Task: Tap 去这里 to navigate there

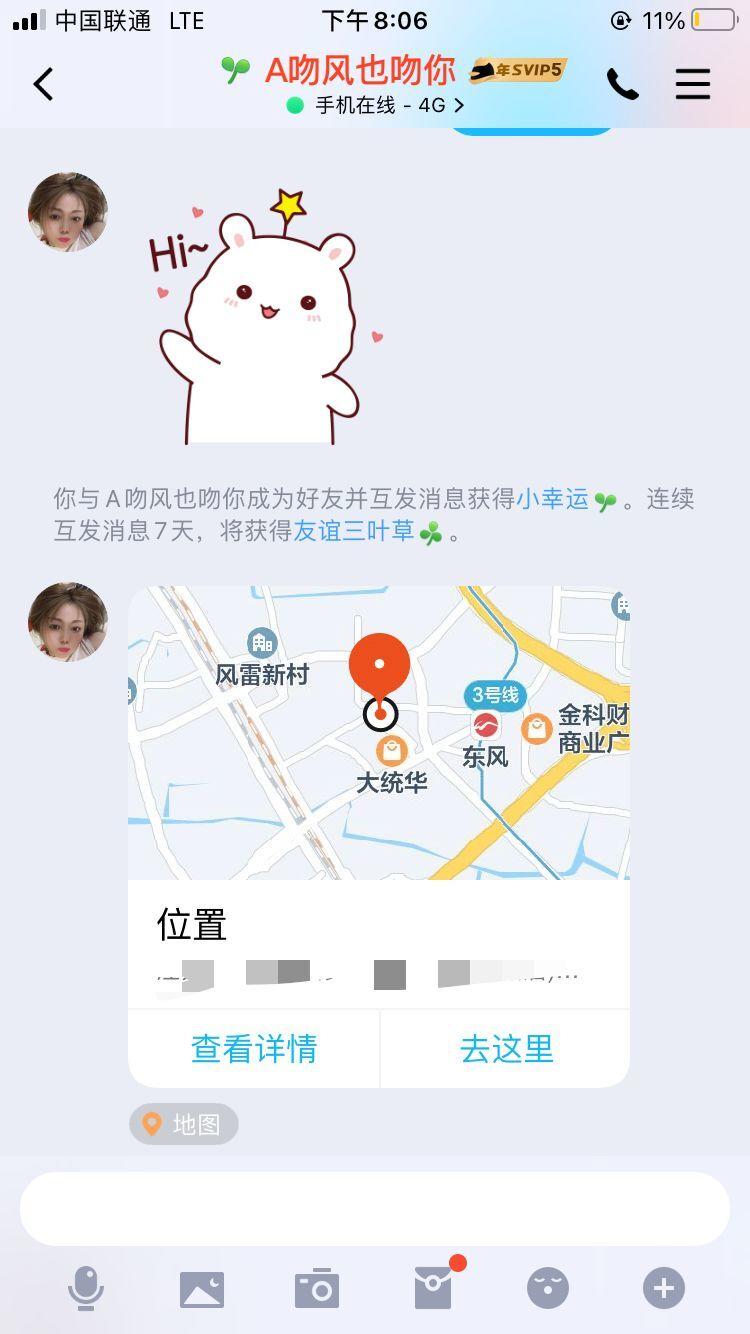Action: coord(506,1049)
